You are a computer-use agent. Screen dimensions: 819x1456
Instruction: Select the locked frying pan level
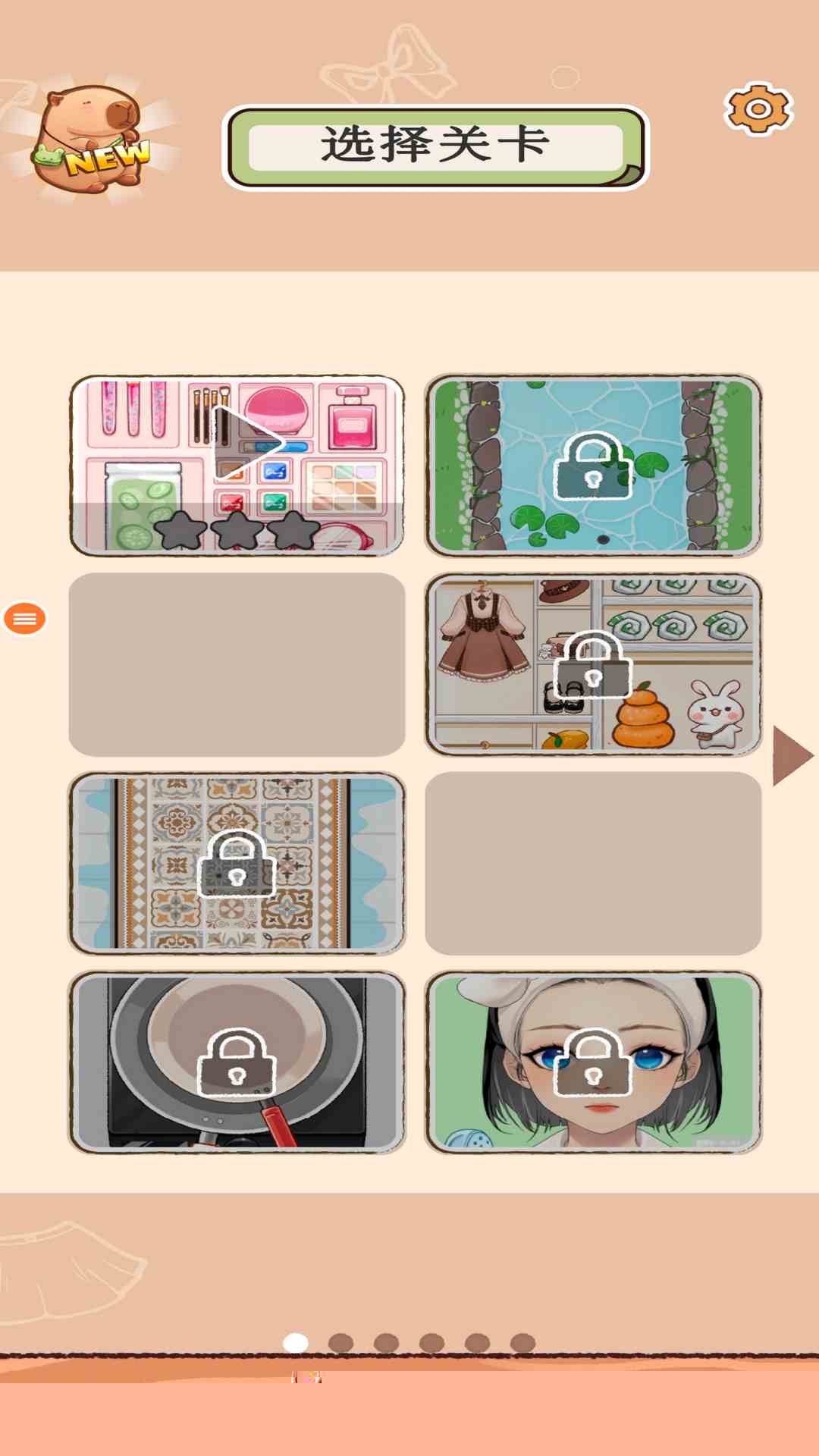coord(237,1062)
